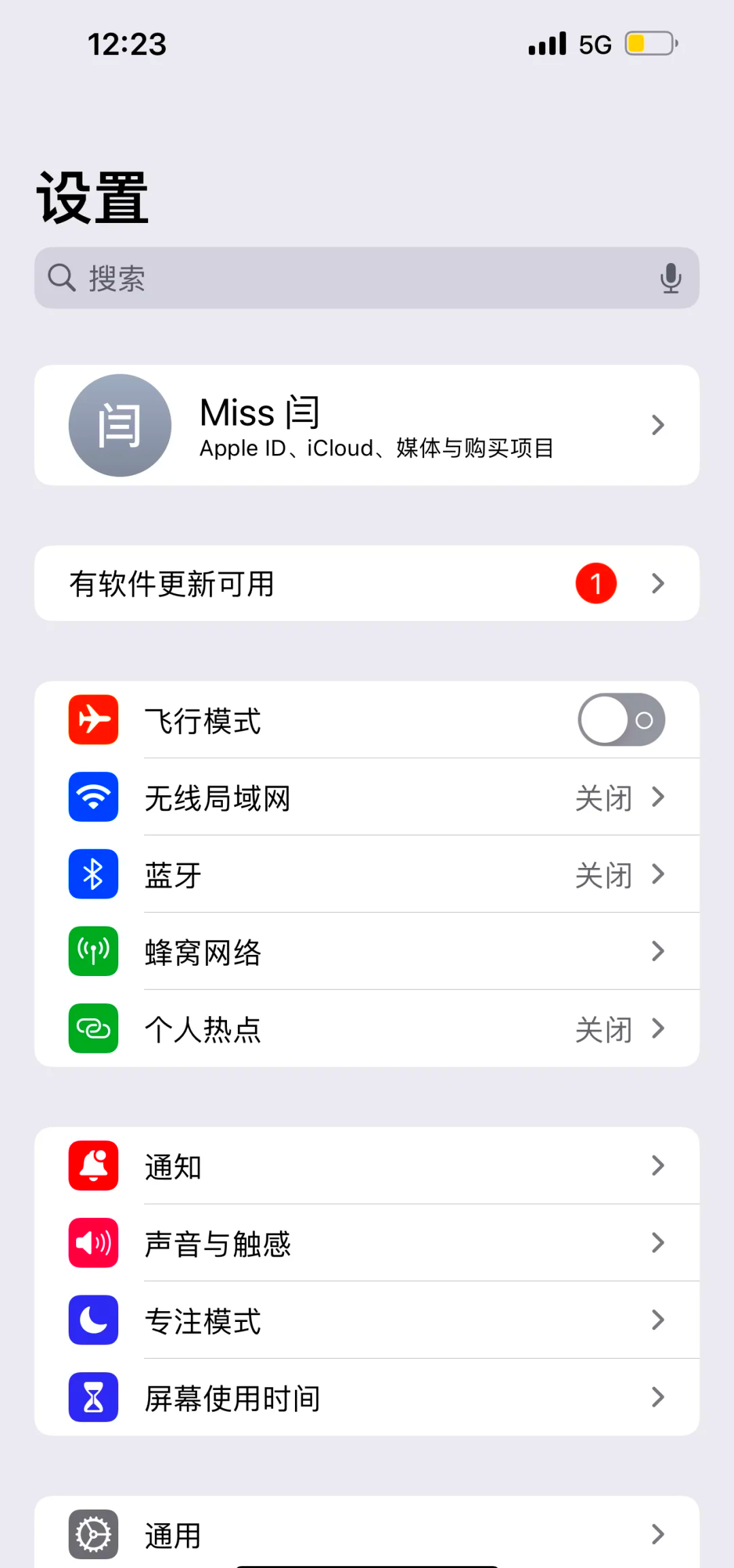
Task: Tap the Miss 闫 profile avatar
Action: coord(120,425)
